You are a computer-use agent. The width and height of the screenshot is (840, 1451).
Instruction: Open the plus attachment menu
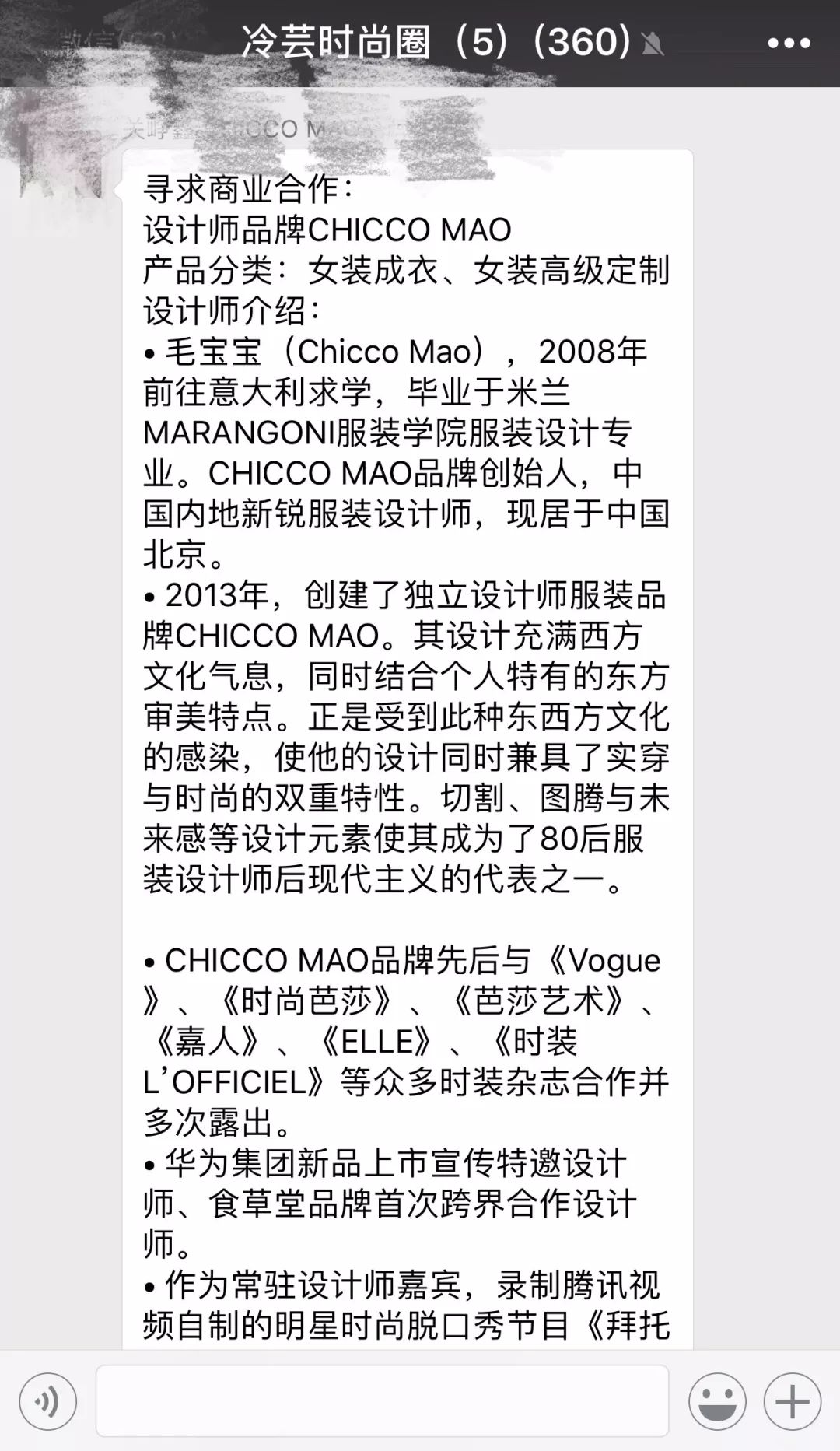pyautogui.click(x=793, y=1402)
